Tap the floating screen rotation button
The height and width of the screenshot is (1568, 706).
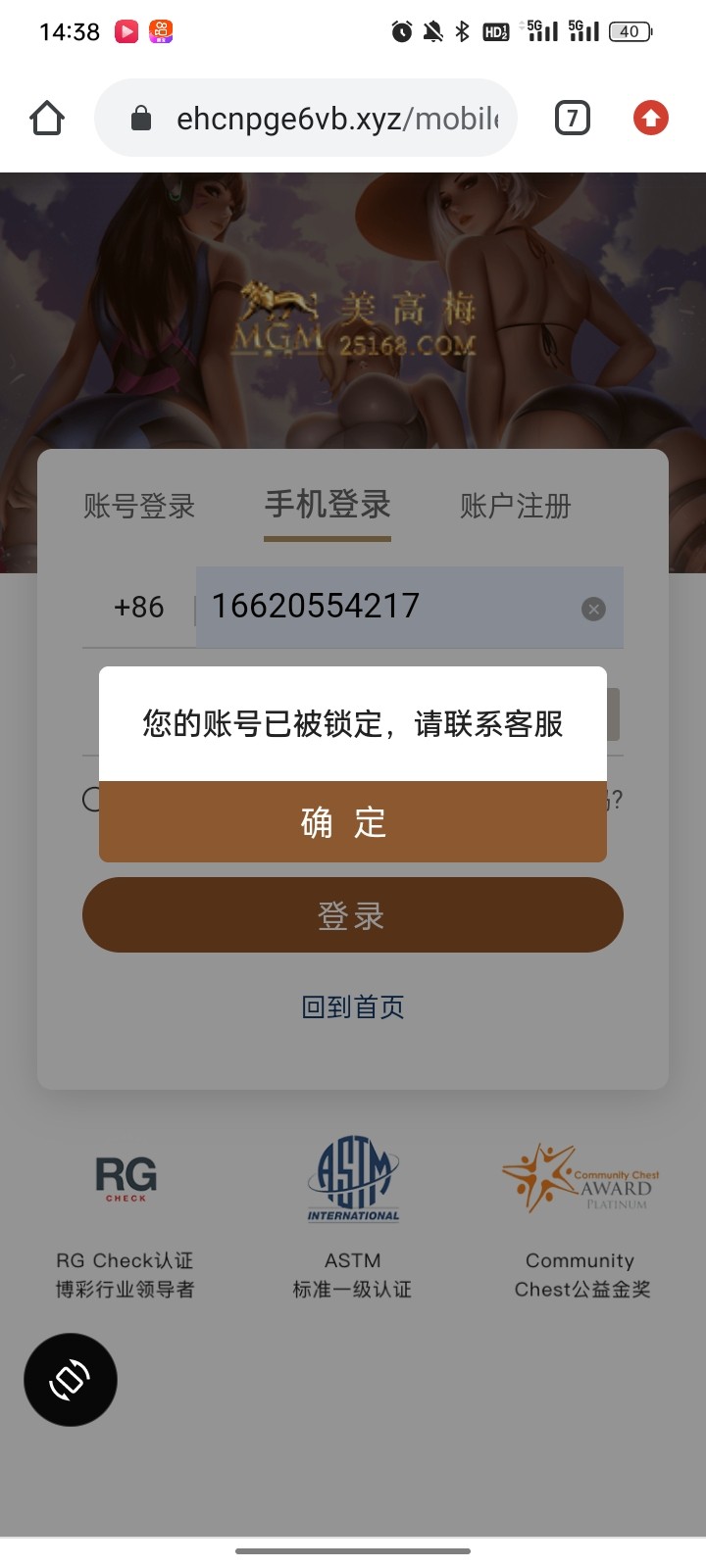pyautogui.click(x=71, y=1380)
